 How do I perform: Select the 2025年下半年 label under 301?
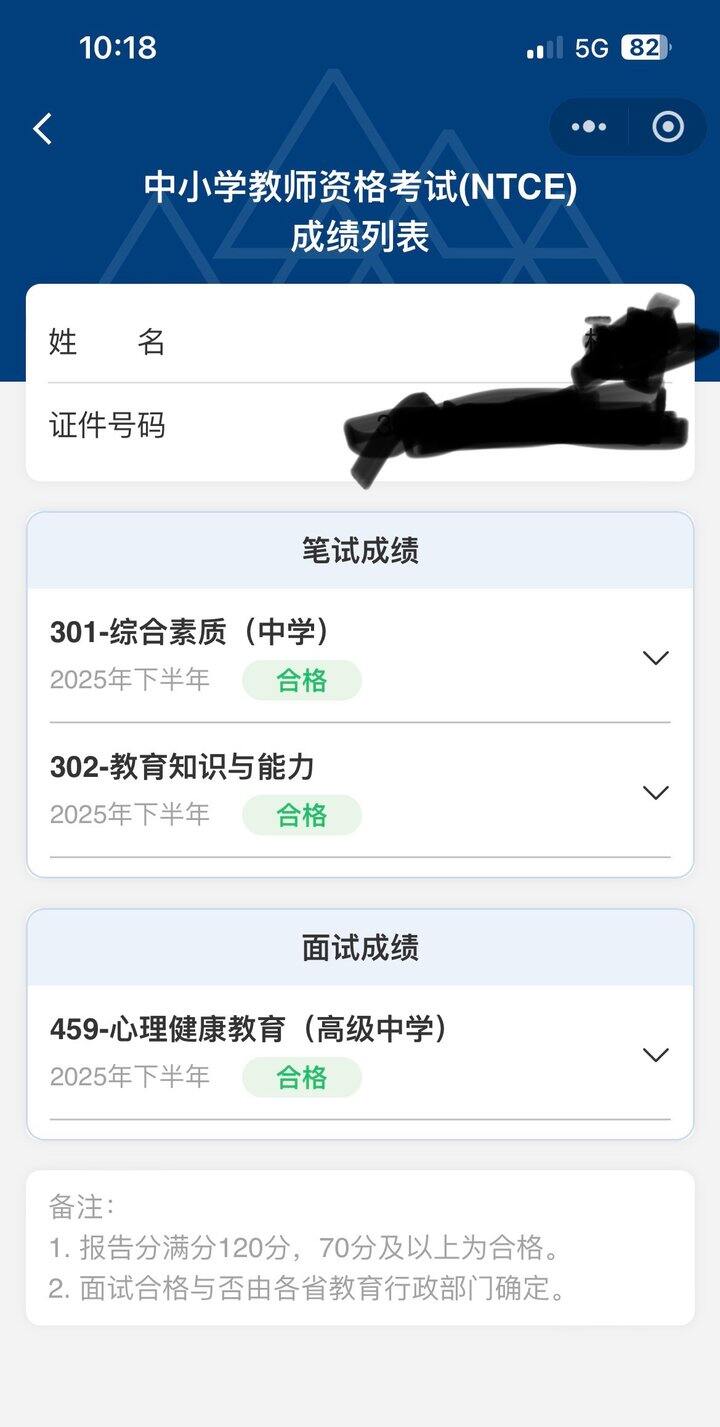coord(131,680)
